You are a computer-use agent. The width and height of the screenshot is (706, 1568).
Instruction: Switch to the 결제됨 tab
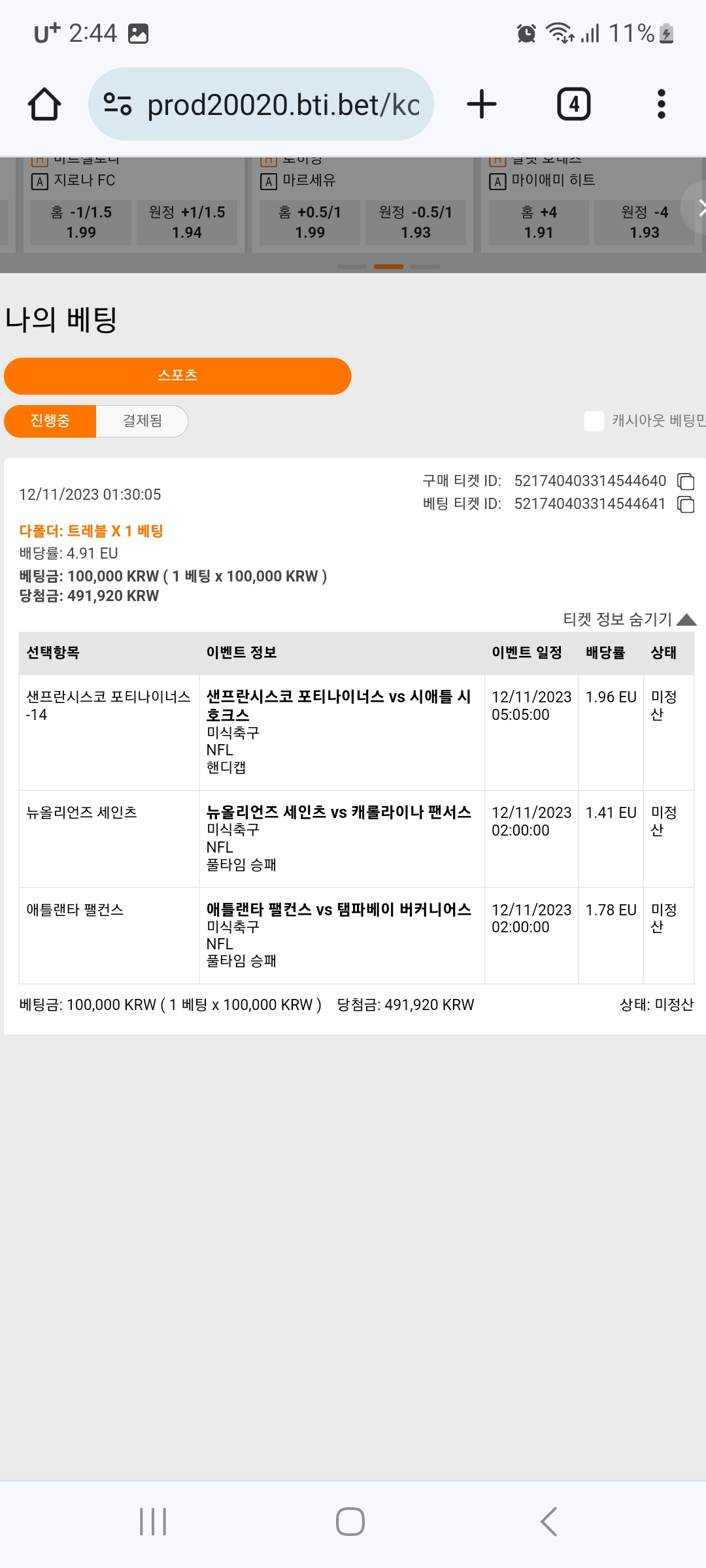click(x=142, y=421)
